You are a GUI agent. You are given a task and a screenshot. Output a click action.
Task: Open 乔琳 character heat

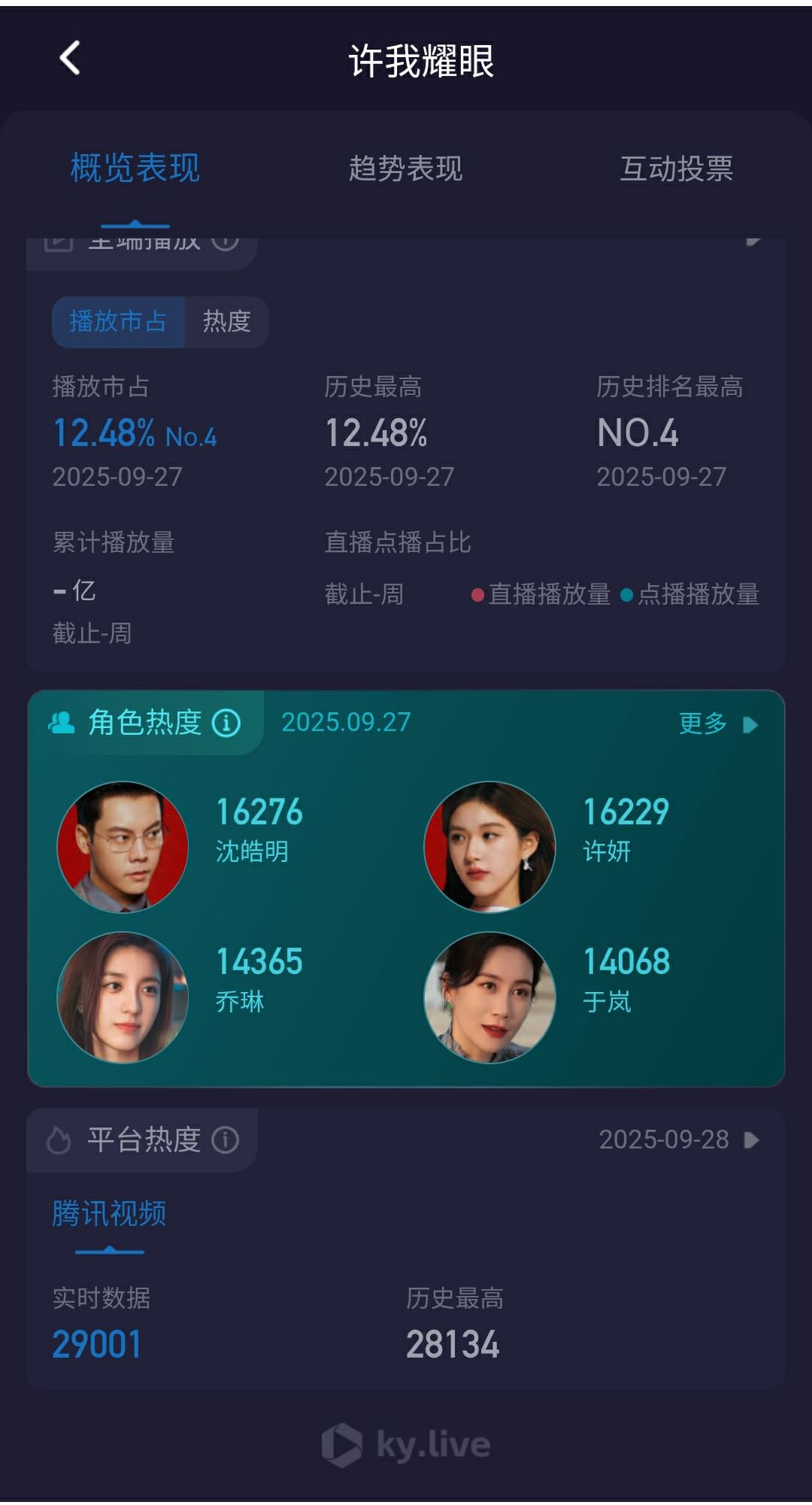123,997
